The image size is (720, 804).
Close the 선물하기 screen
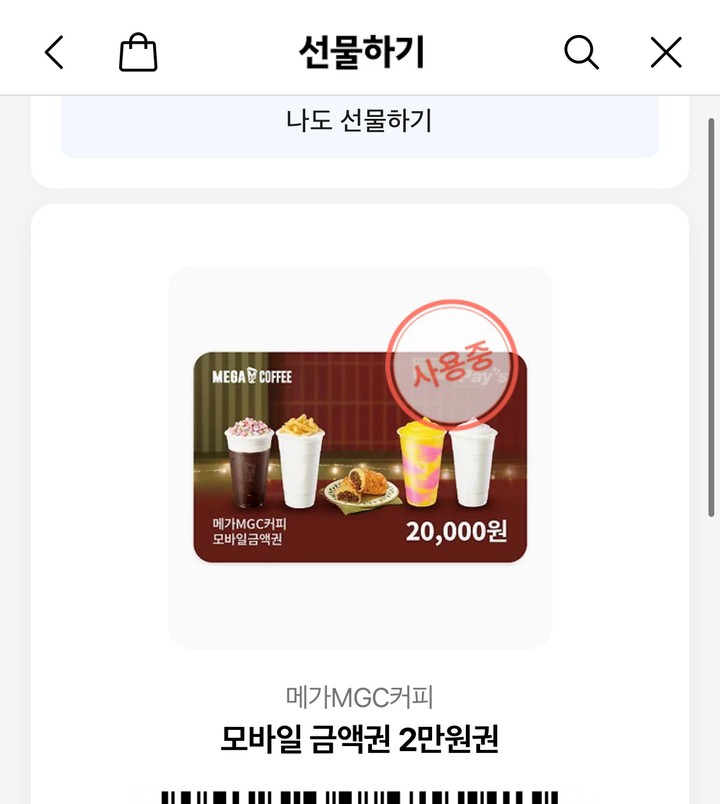[x=666, y=52]
